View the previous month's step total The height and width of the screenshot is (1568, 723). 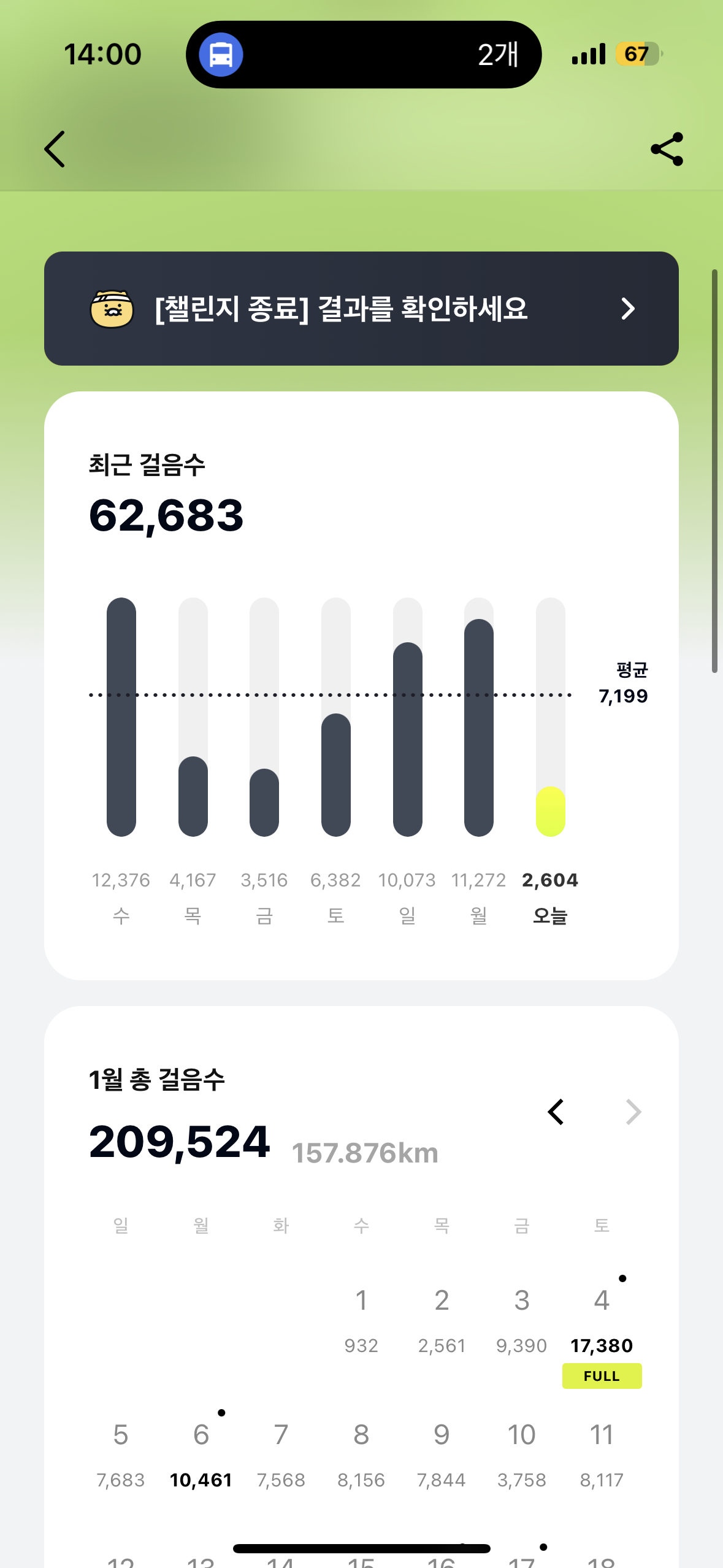556,1112
